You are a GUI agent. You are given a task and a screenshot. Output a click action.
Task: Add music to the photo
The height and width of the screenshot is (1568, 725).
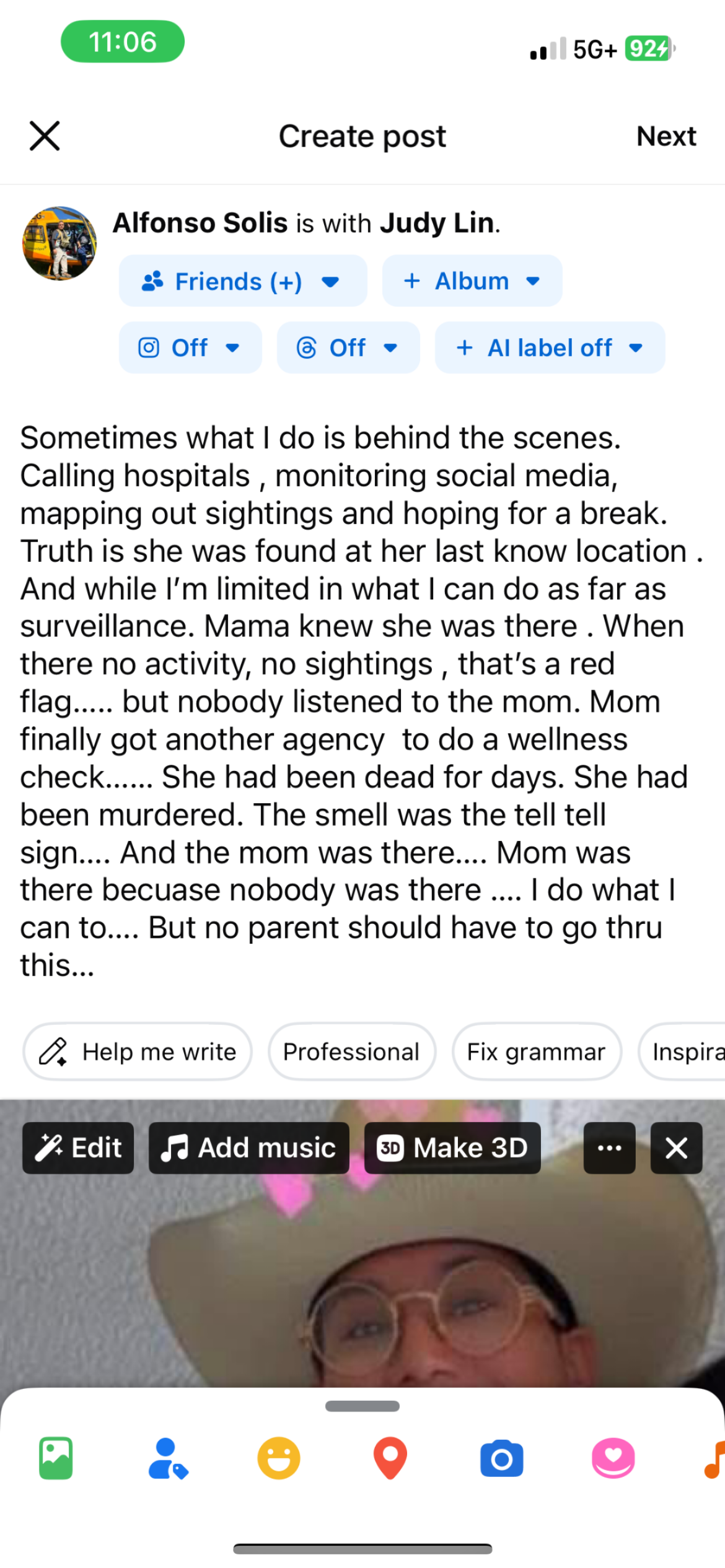point(248,1148)
